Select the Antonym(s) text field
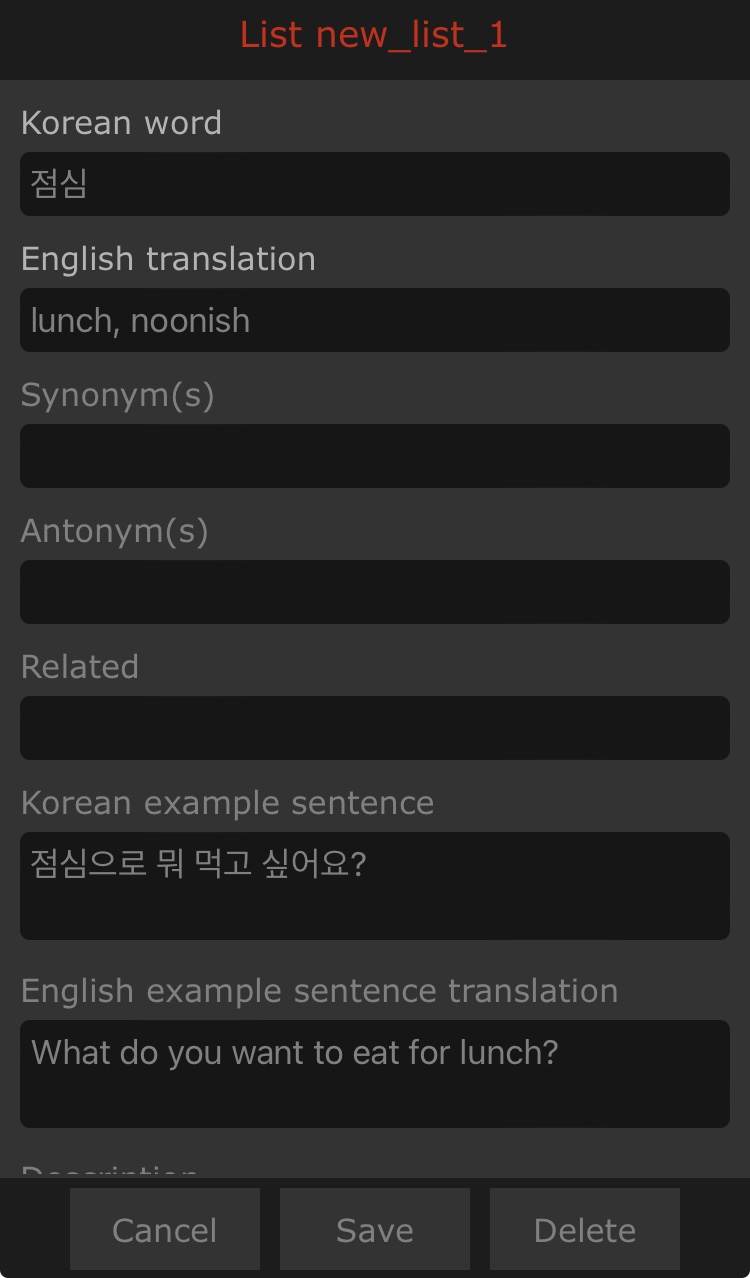 tap(375, 592)
